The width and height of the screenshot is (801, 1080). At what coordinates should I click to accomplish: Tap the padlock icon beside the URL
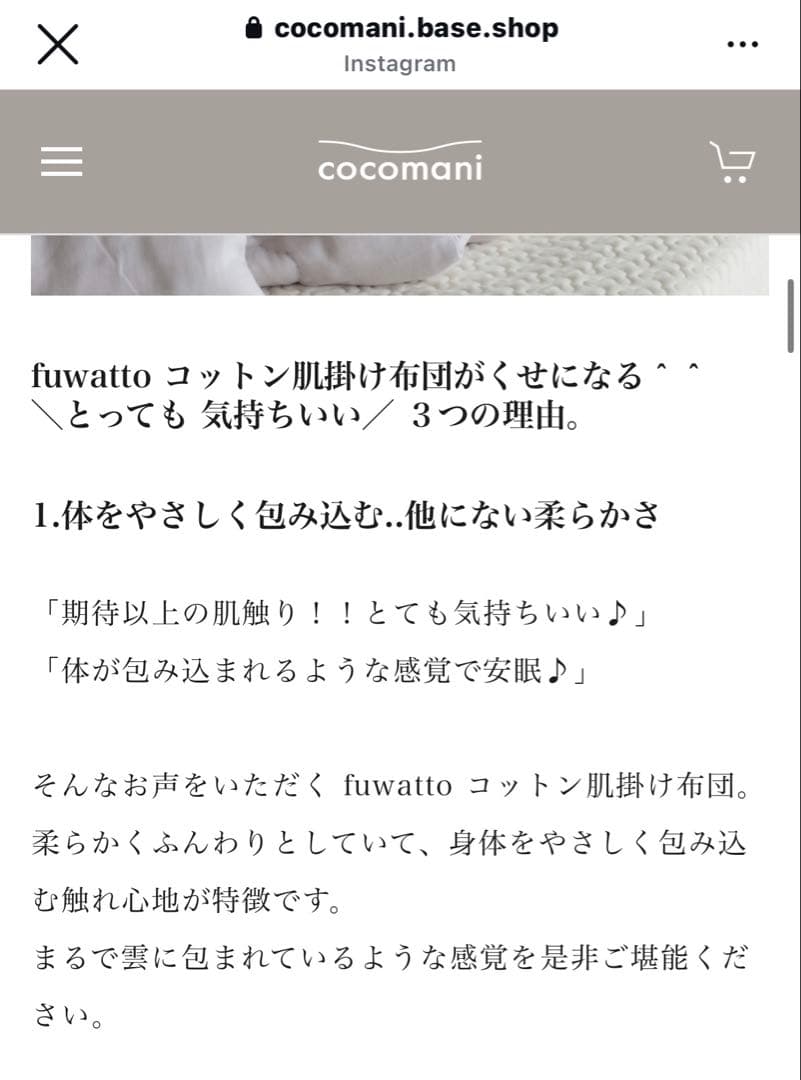point(254,27)
